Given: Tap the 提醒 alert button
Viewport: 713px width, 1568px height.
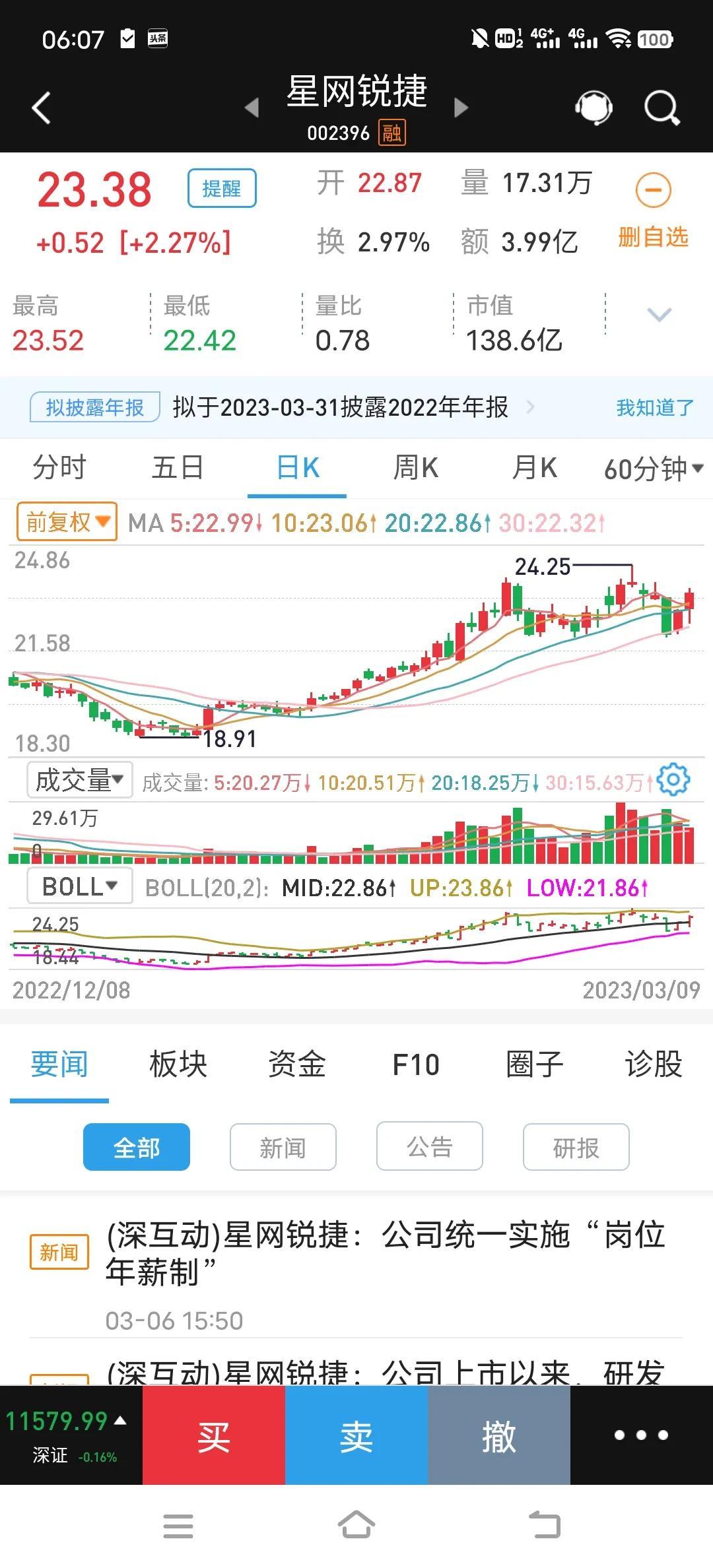Looking at the screenshot, I should coord(222,188).
